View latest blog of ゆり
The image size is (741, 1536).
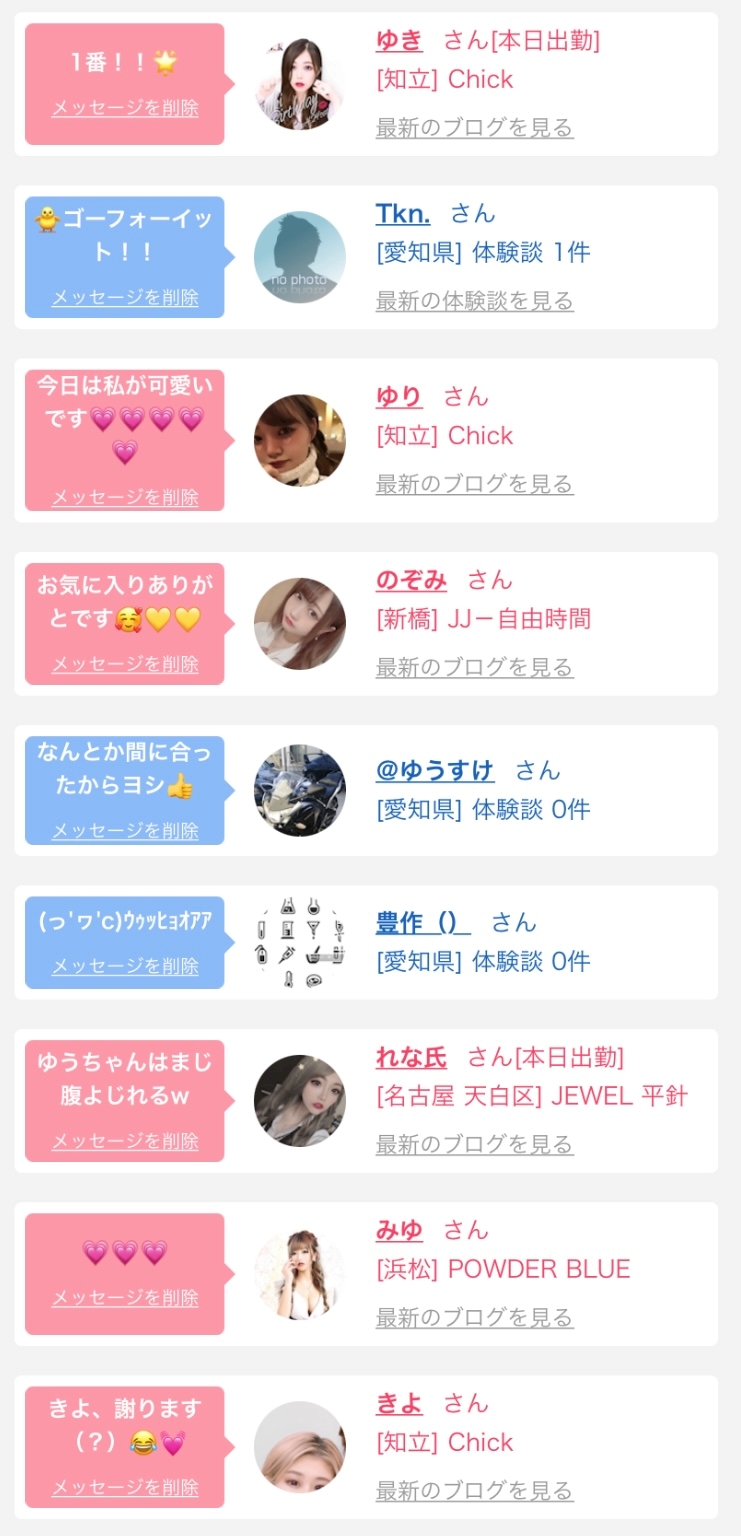click(x=474, y=484)
